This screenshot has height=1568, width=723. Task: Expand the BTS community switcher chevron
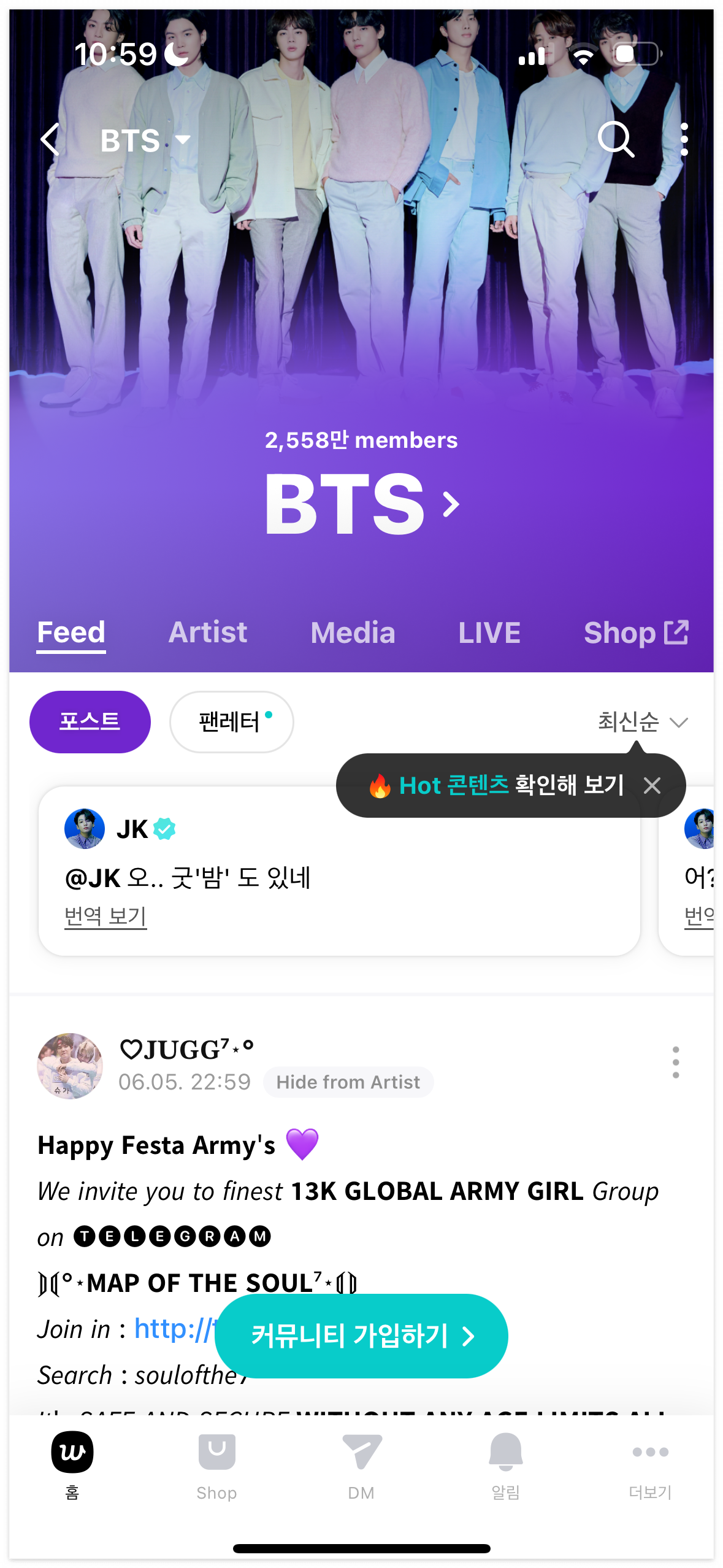point(183,140)
